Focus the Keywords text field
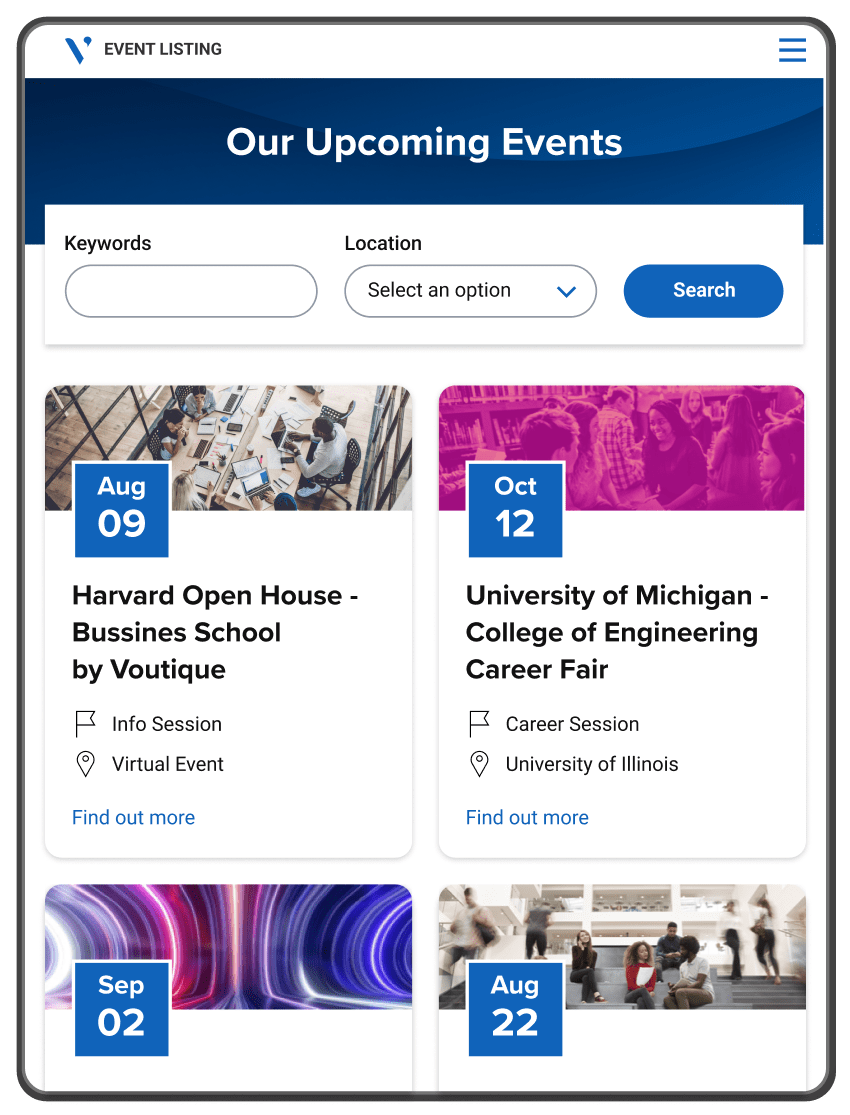This screenshot has width=850, height=1115. point(191,291)
